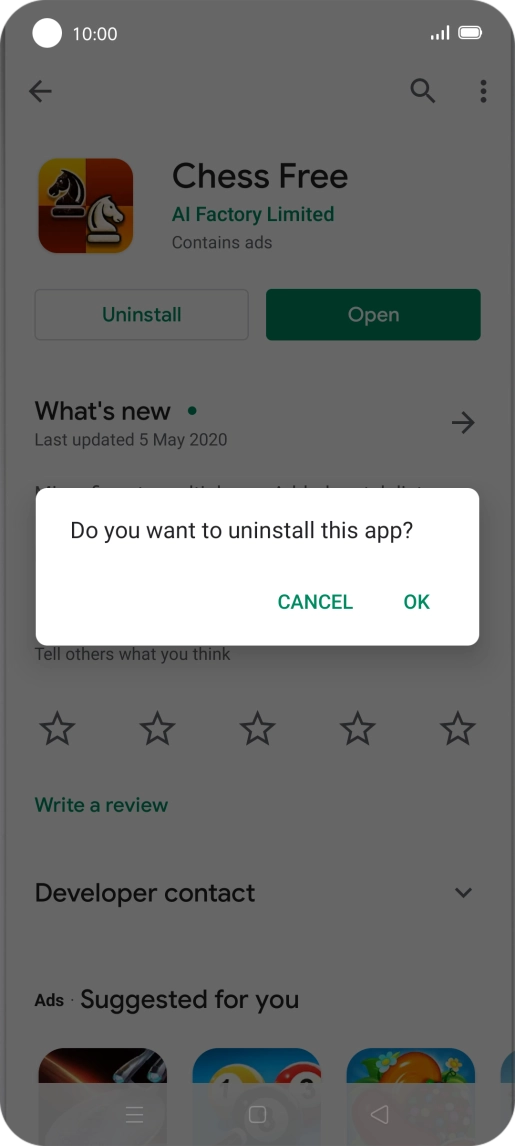The image size is (515, 1146).
Task: Go back using the arrow icon
Action: 40,91
